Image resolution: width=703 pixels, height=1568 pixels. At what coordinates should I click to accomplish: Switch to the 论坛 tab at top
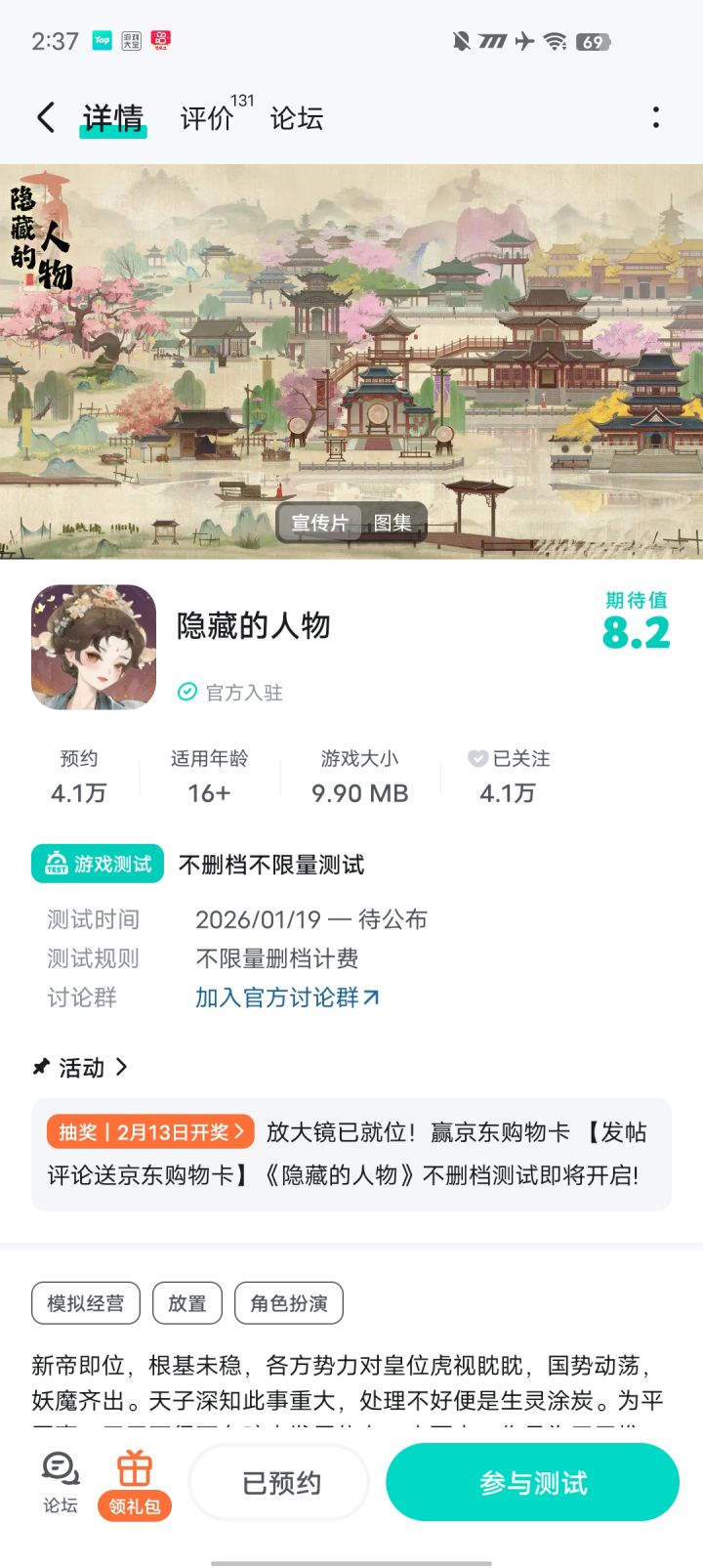pyautogui.click(x=297, y=118)
